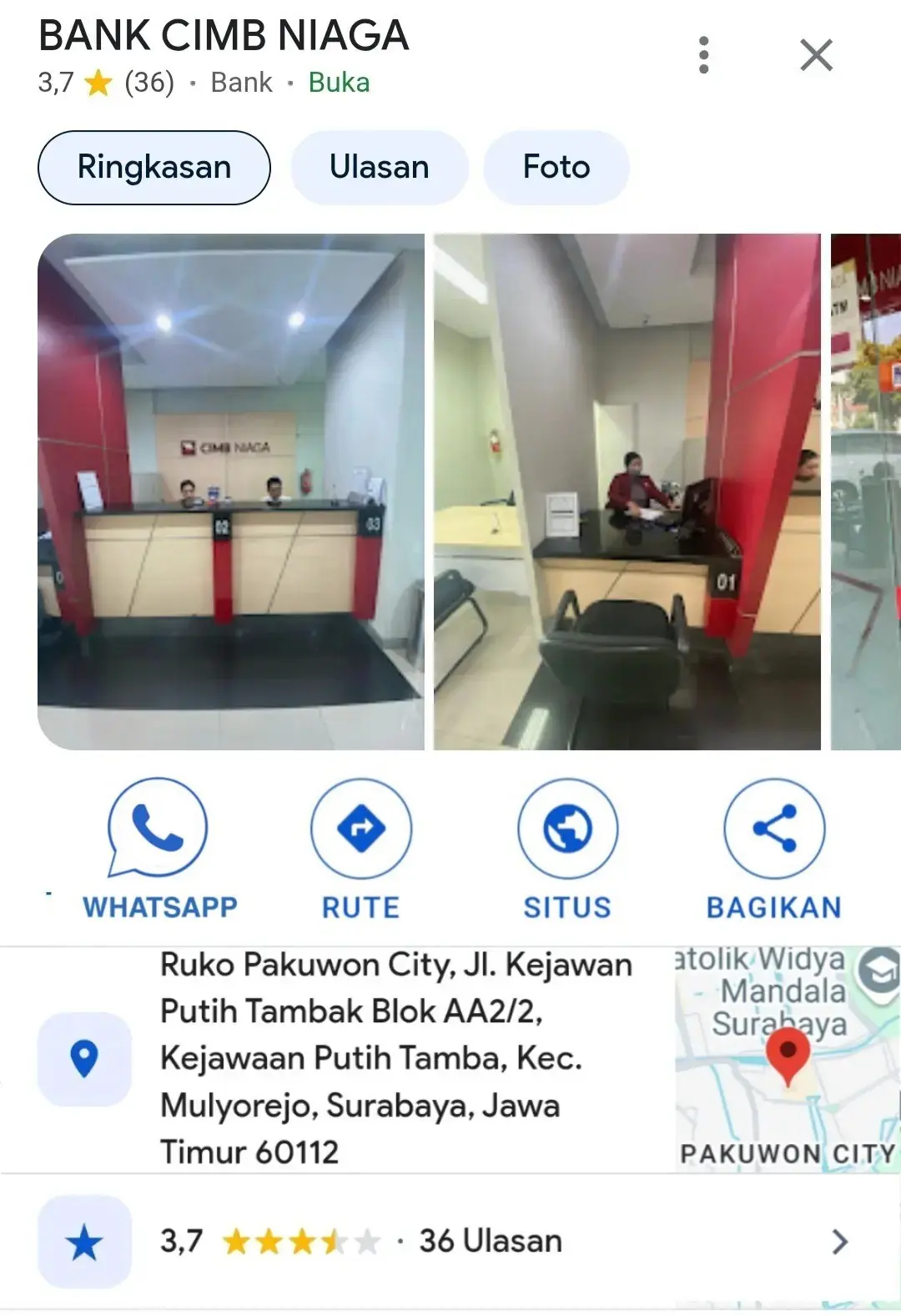Open the Pakuwon City map preview
Viewport: 901px width, 1316px height.
[787, 1058]
